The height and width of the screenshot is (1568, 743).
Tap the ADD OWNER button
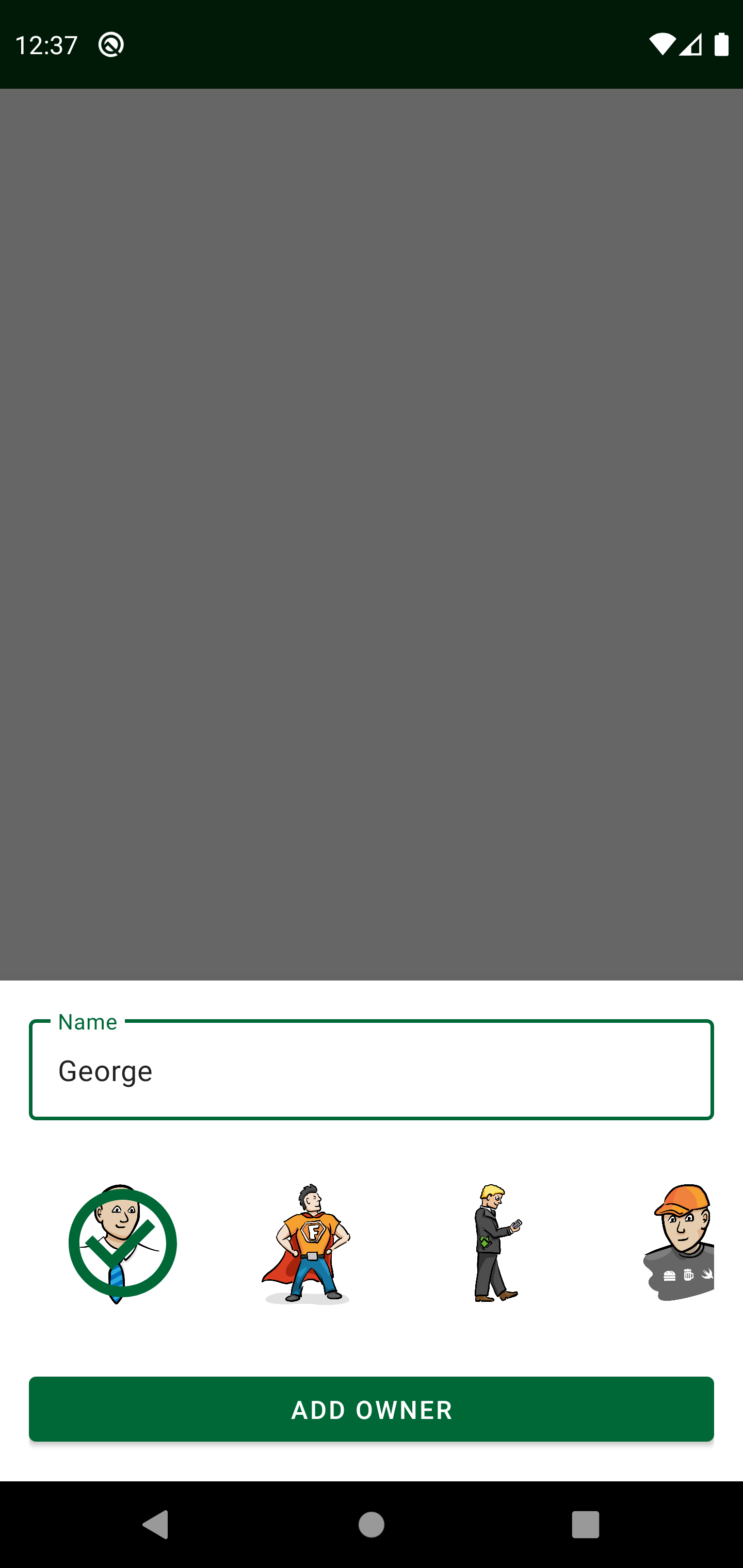click(372, 1409)
